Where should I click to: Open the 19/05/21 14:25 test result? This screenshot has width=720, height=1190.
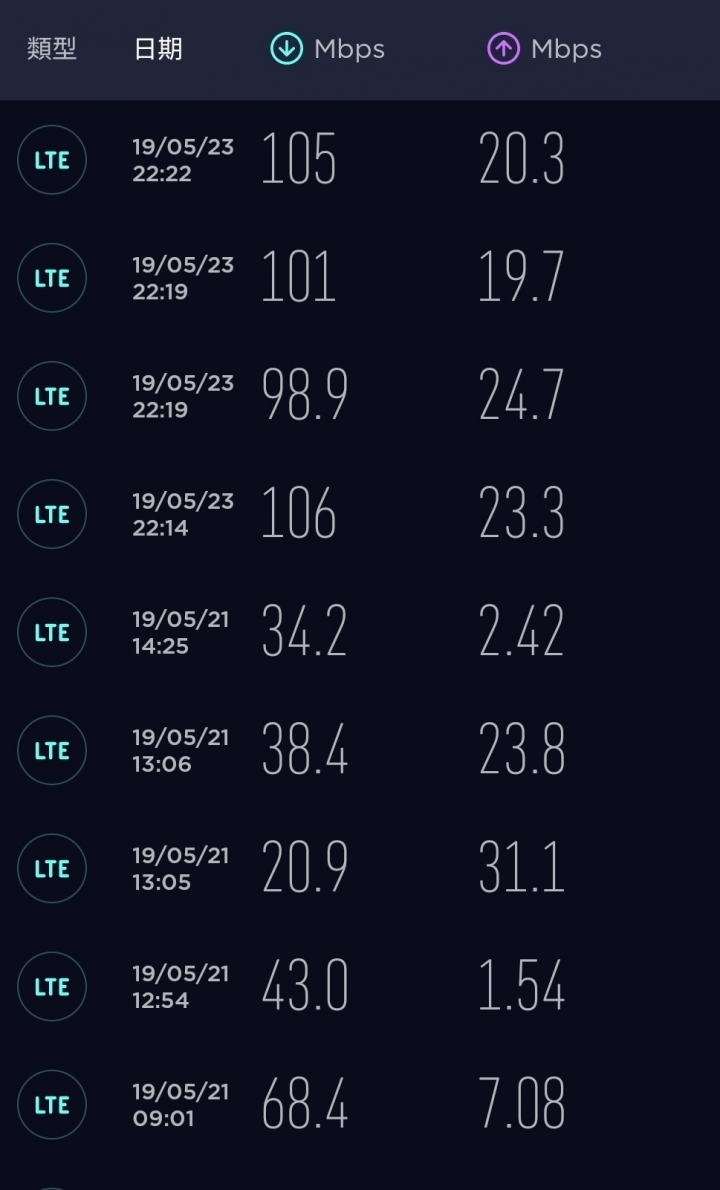[360, 631]
